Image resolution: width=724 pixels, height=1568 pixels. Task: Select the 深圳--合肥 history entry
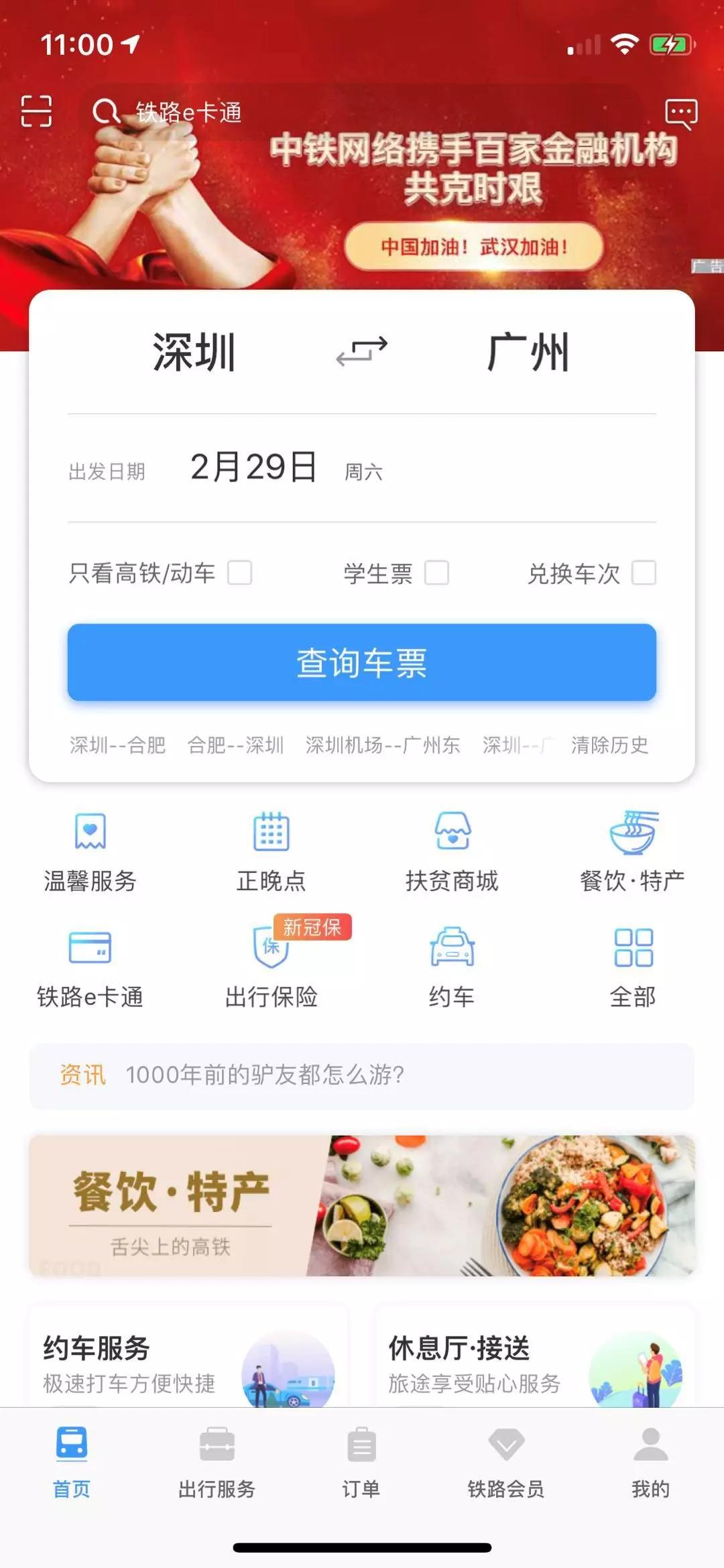pos(116,746)
